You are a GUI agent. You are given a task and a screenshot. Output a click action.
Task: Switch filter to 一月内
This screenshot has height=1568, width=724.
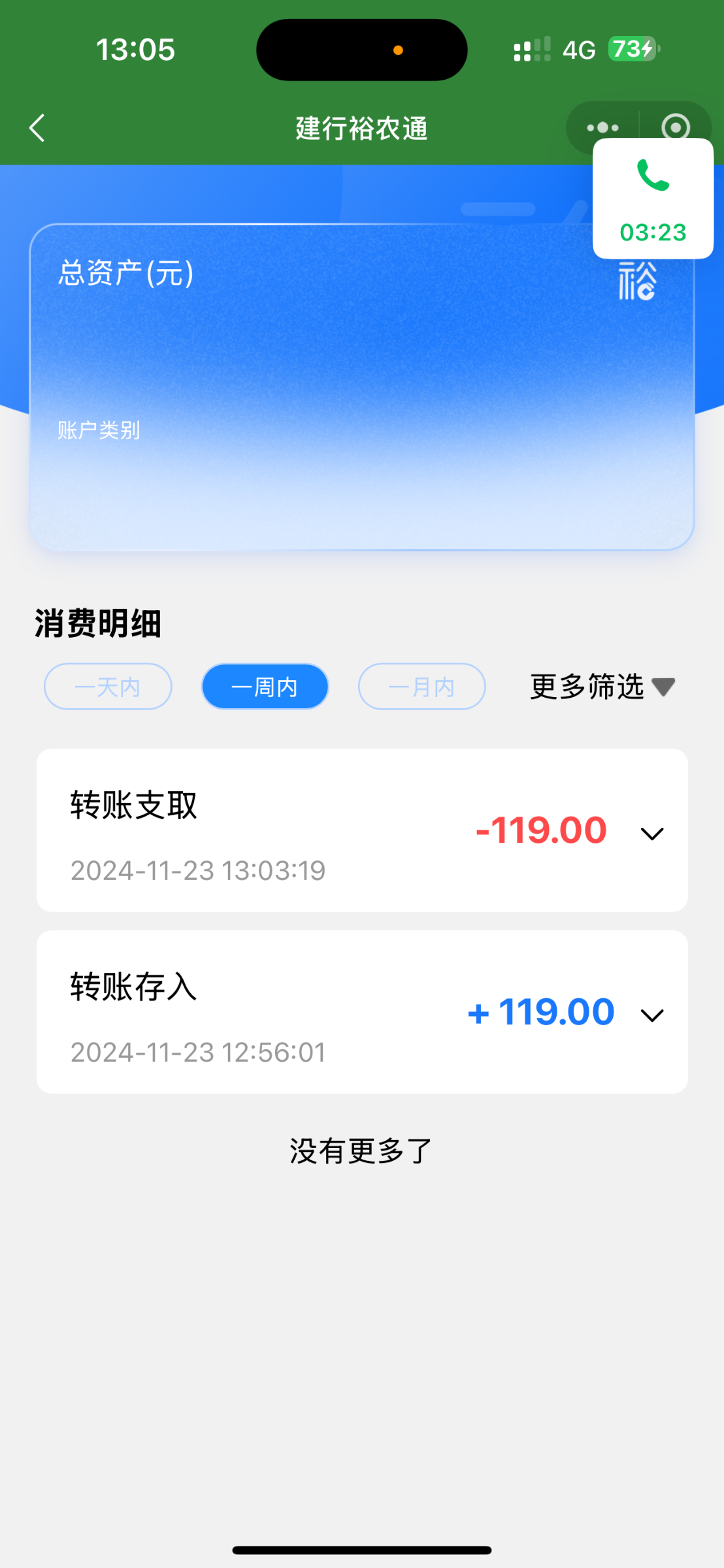click(x=422, y=687)
